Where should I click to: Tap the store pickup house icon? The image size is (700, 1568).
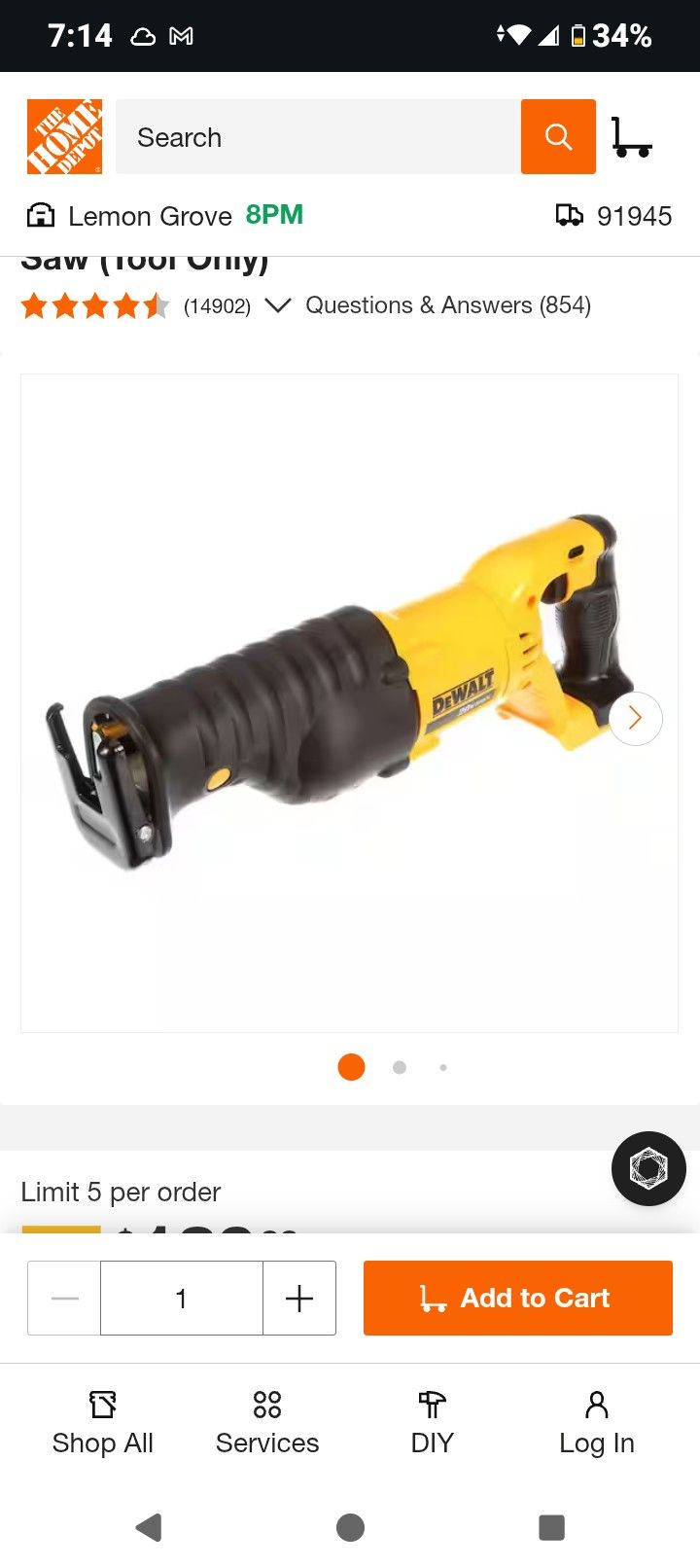(40, 215)
